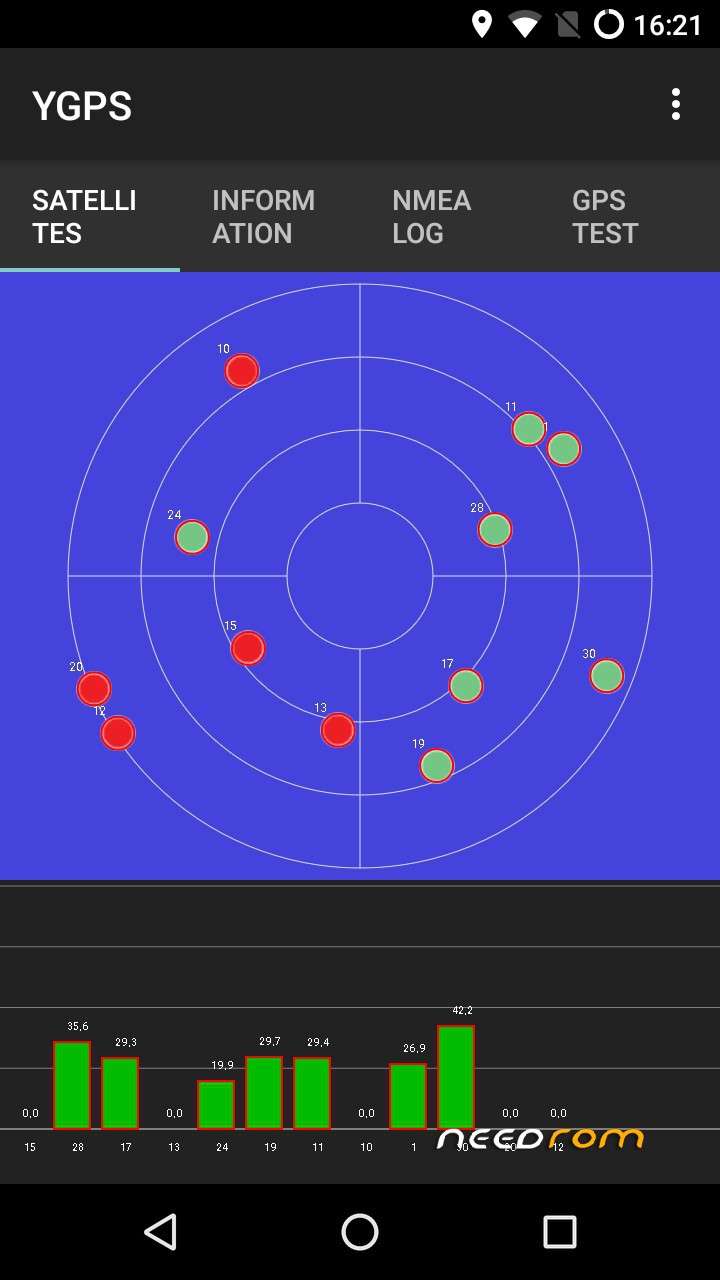Switch to the Information tab

264,216
